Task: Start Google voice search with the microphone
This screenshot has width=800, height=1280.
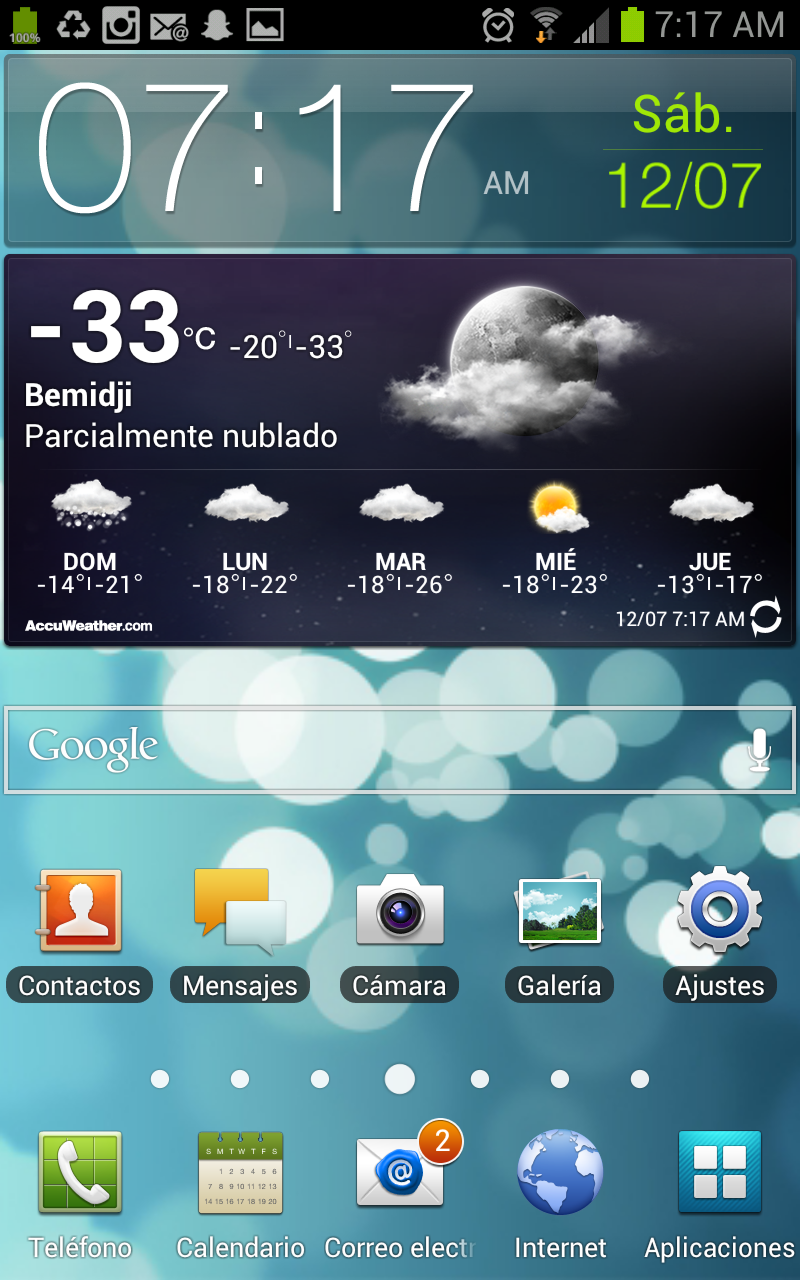Action: pos(759,750)
